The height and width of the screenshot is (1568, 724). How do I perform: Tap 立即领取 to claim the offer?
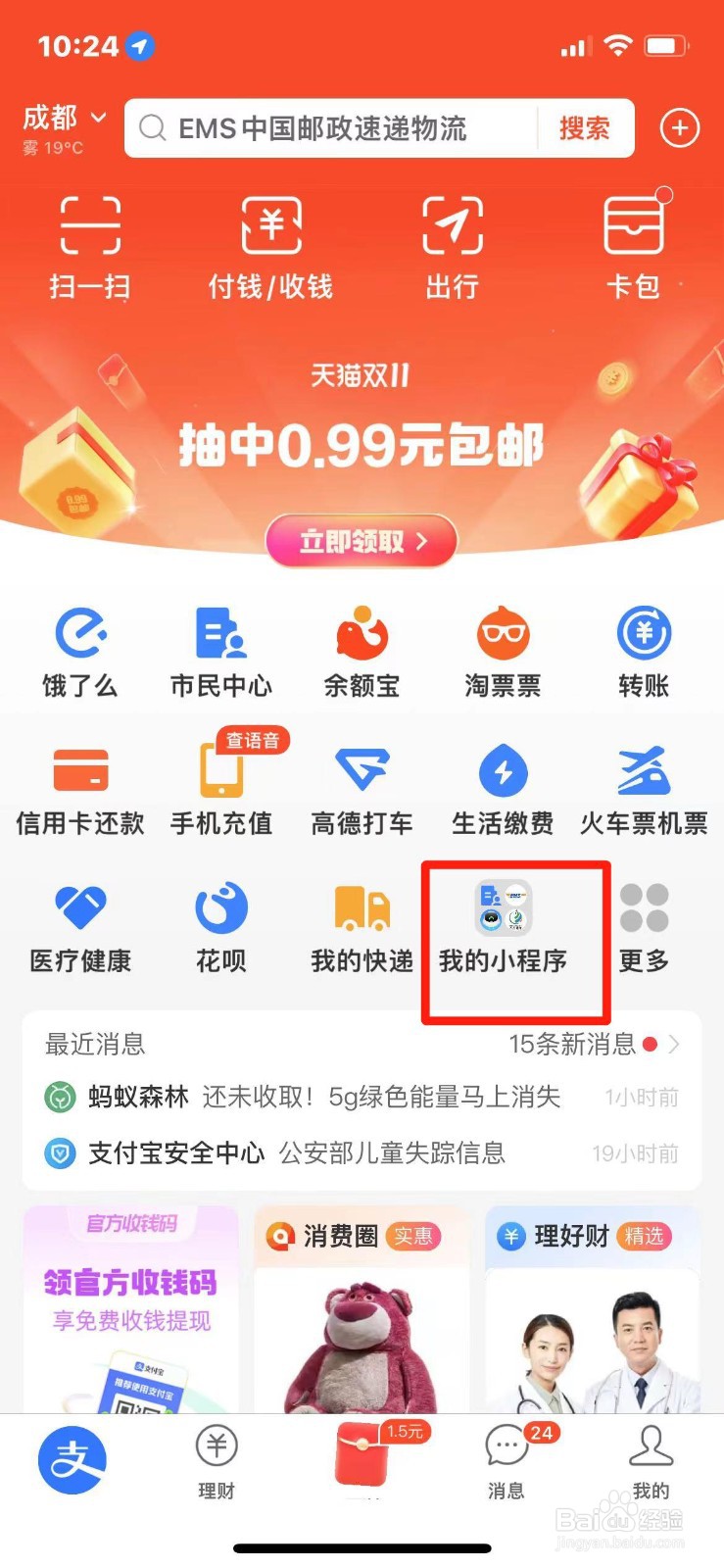tap(361, 541)
